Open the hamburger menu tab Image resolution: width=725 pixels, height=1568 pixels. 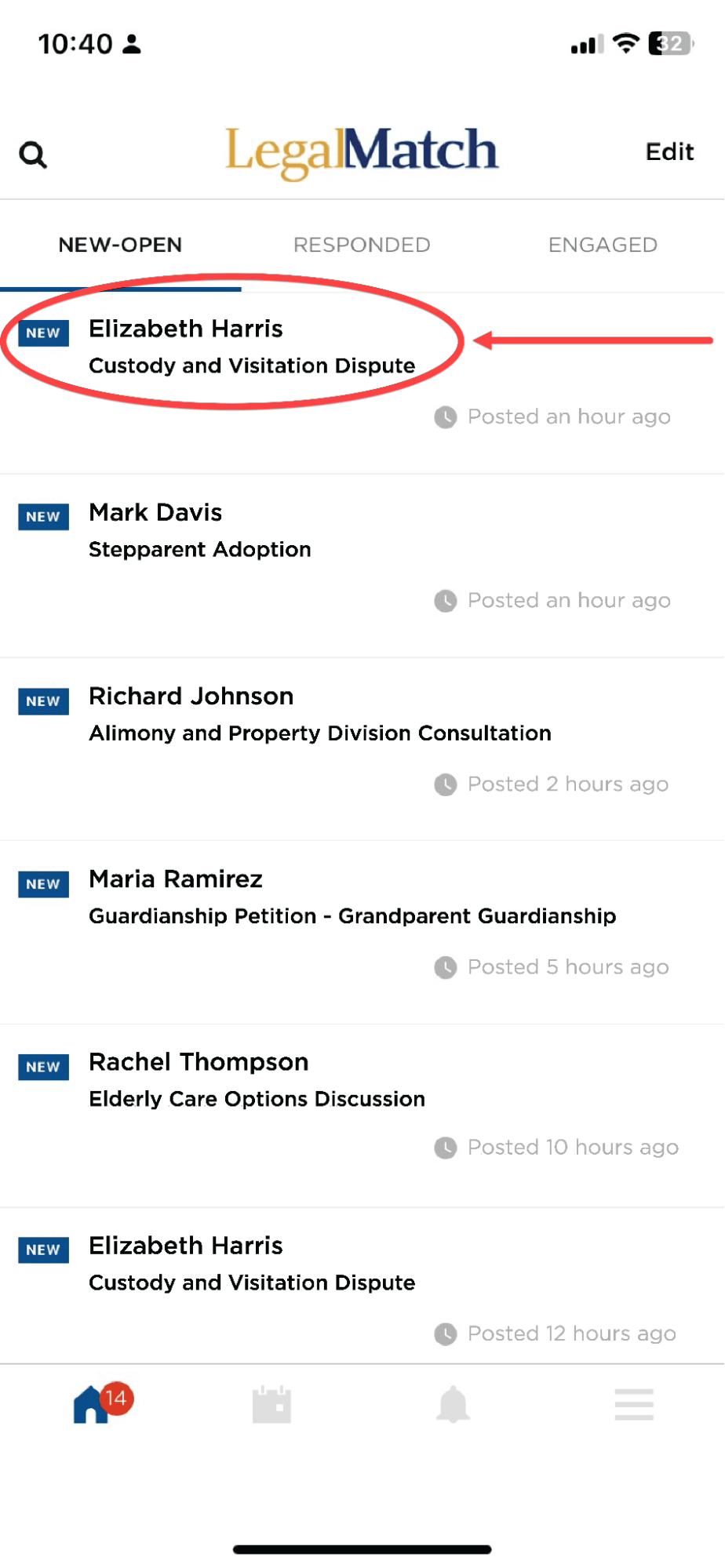pyautogui.click(x=634, y=1404)
